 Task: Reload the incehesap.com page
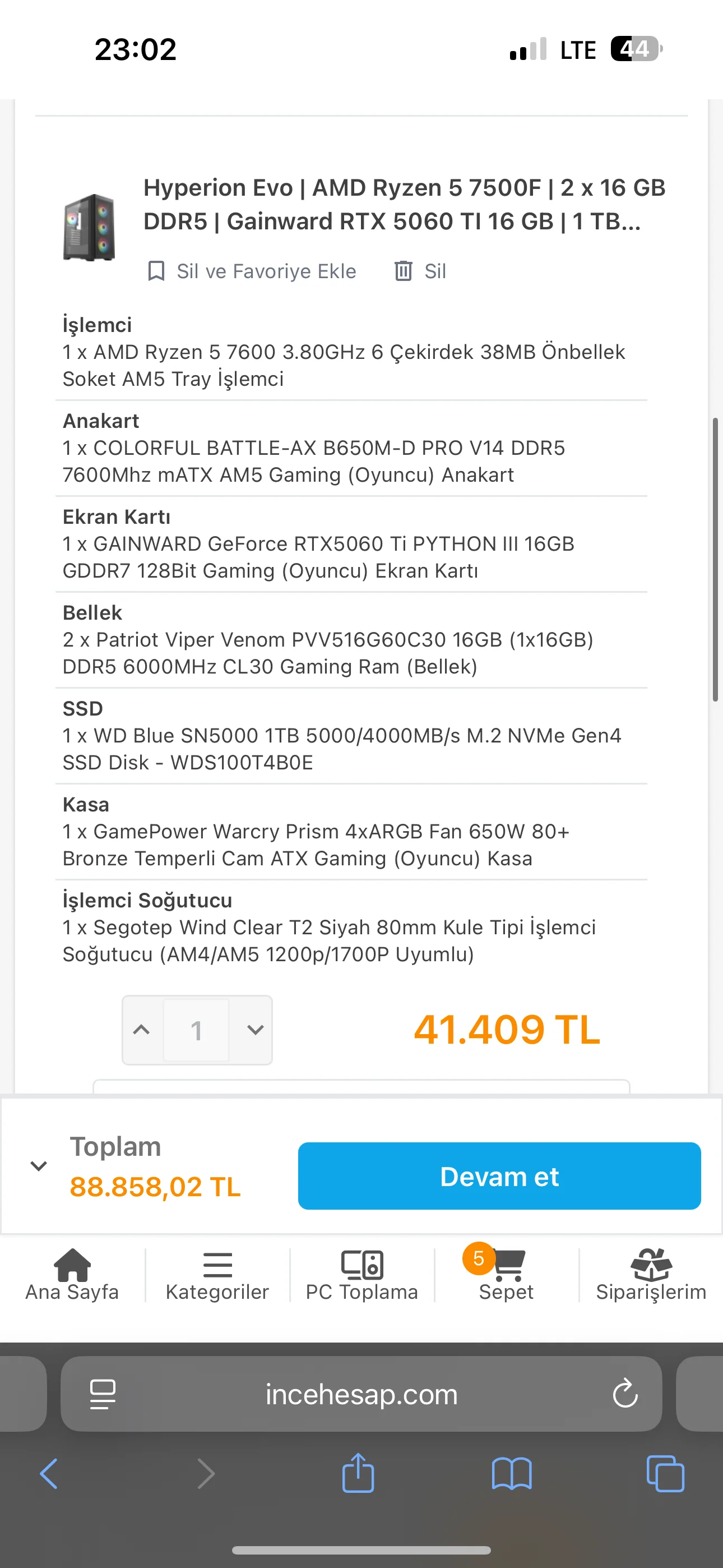click(624, 1393)
